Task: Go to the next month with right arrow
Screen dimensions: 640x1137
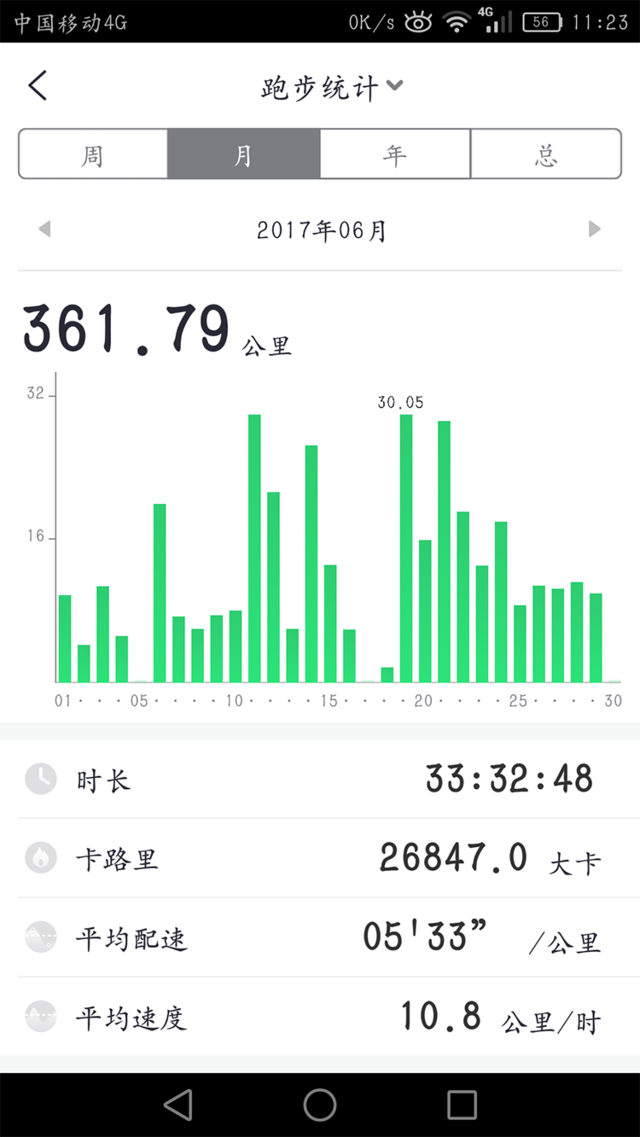Action: pyautogui.click(x=594, y=229)
